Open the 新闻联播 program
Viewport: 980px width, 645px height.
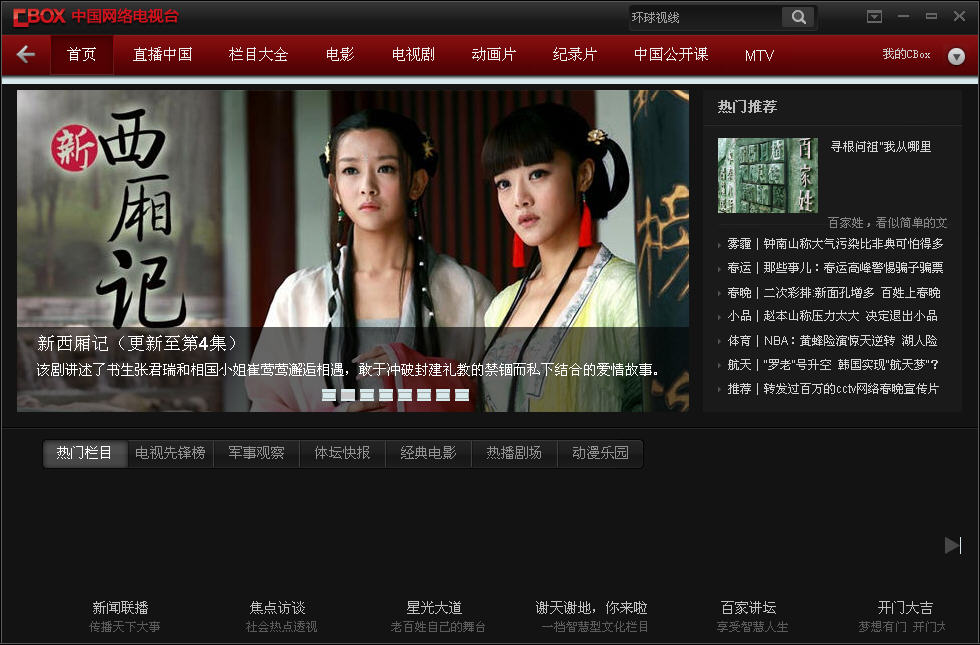121,608
